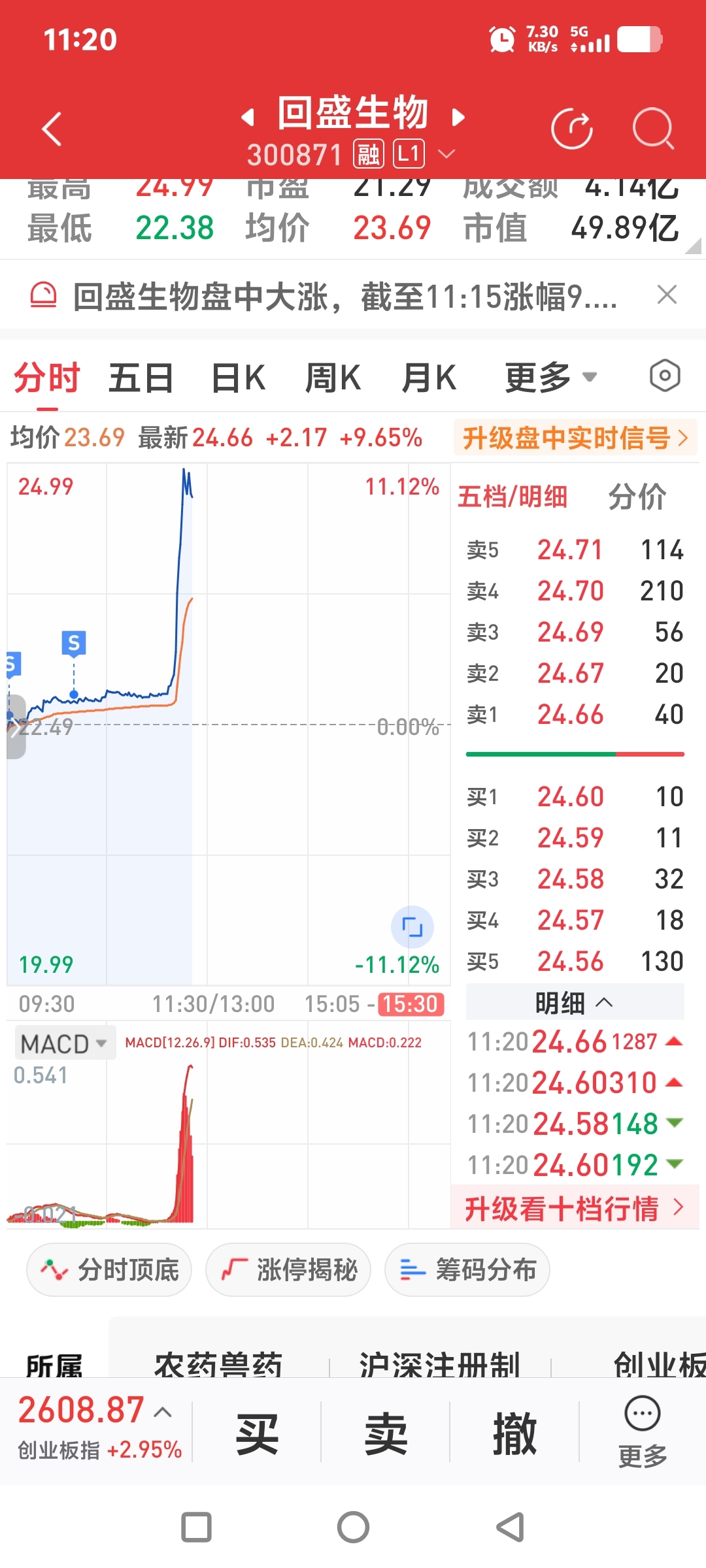This screenshot has width=706, height=1568.
Task: Select the 周K chart tab
Action: [x=333, y=378]
